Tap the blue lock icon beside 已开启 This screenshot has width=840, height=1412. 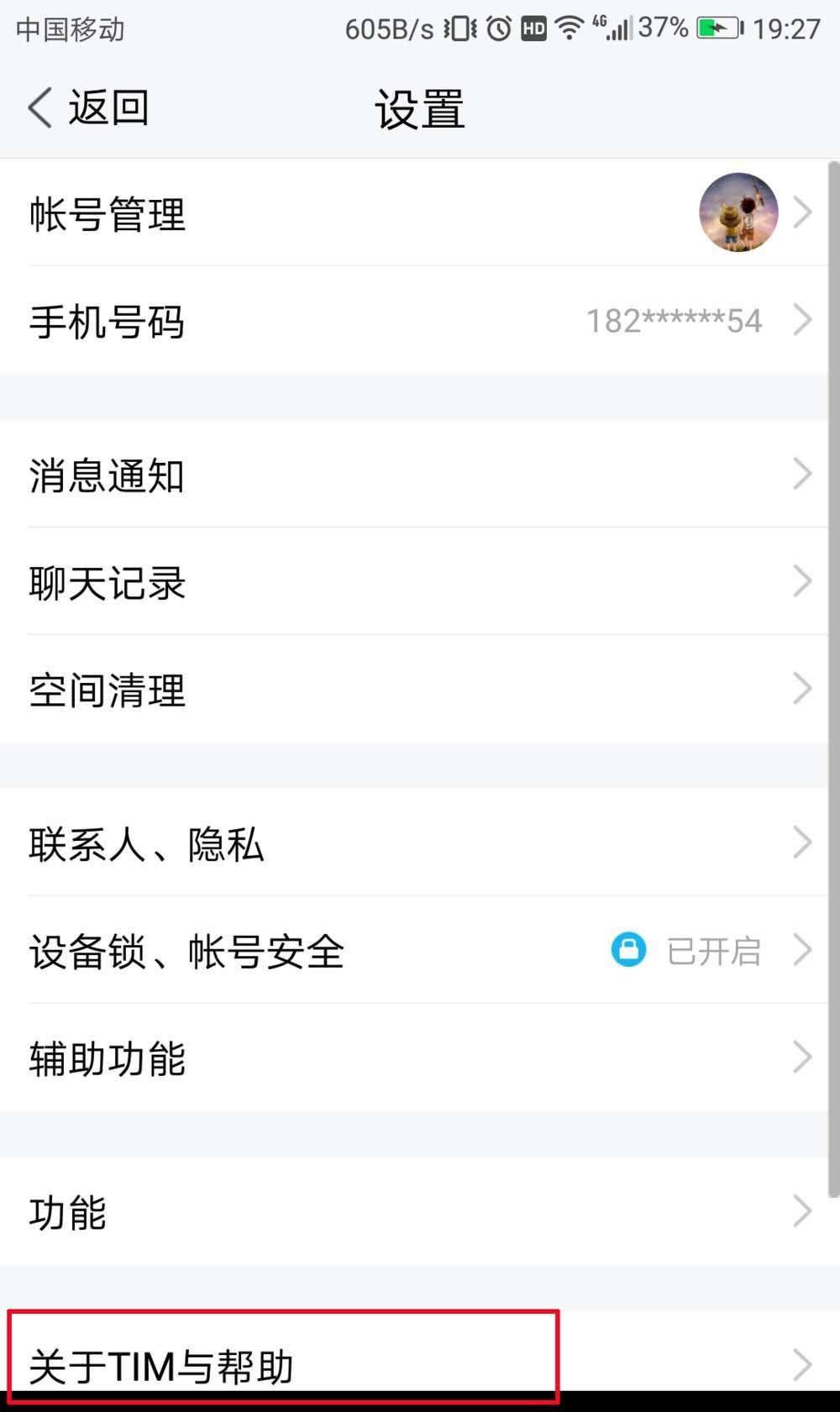pyautogui.click(x=628, y=949)
